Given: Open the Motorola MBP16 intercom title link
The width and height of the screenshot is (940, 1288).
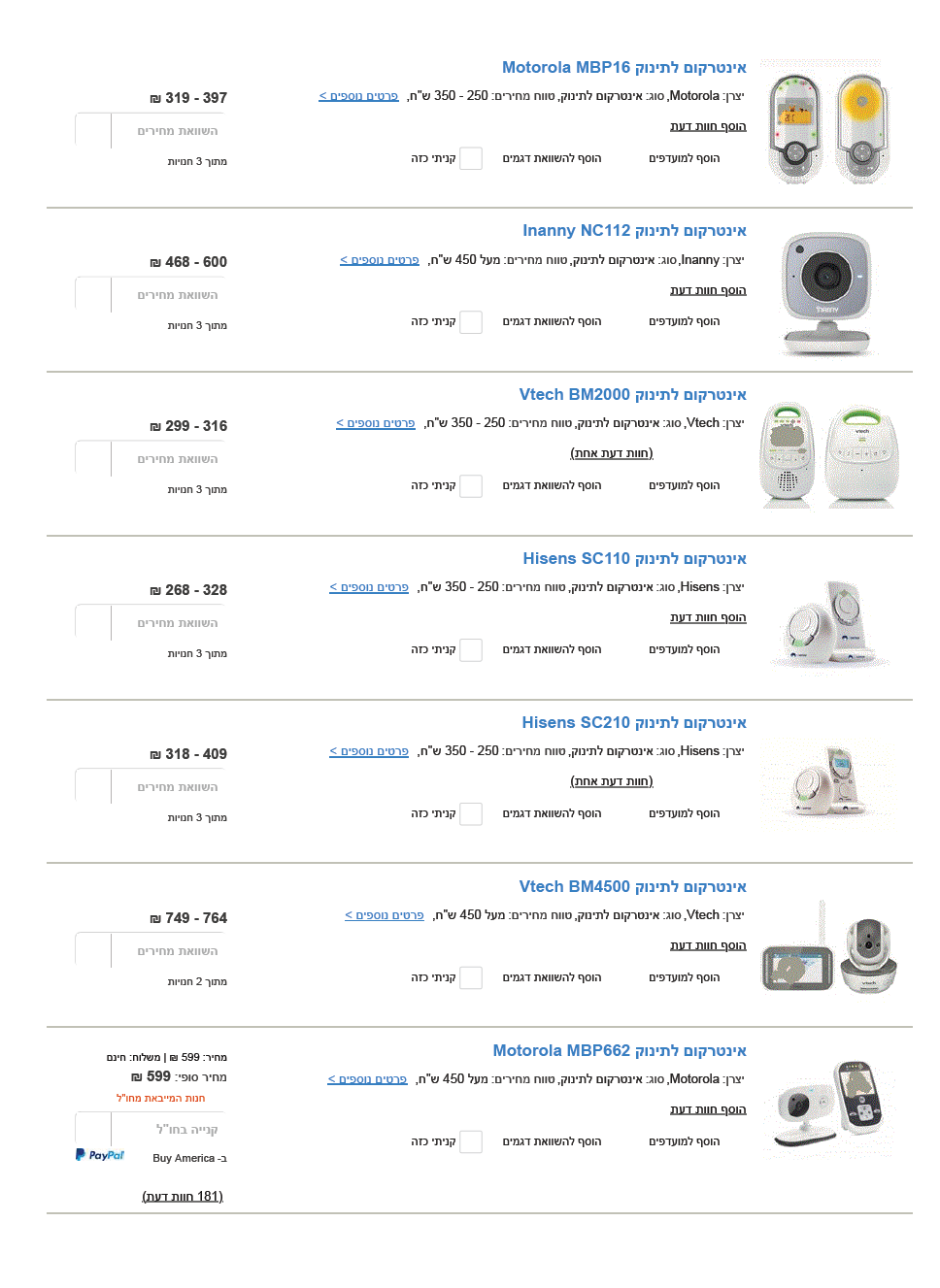Looking at the screenshot, I should tap(623, 68).
